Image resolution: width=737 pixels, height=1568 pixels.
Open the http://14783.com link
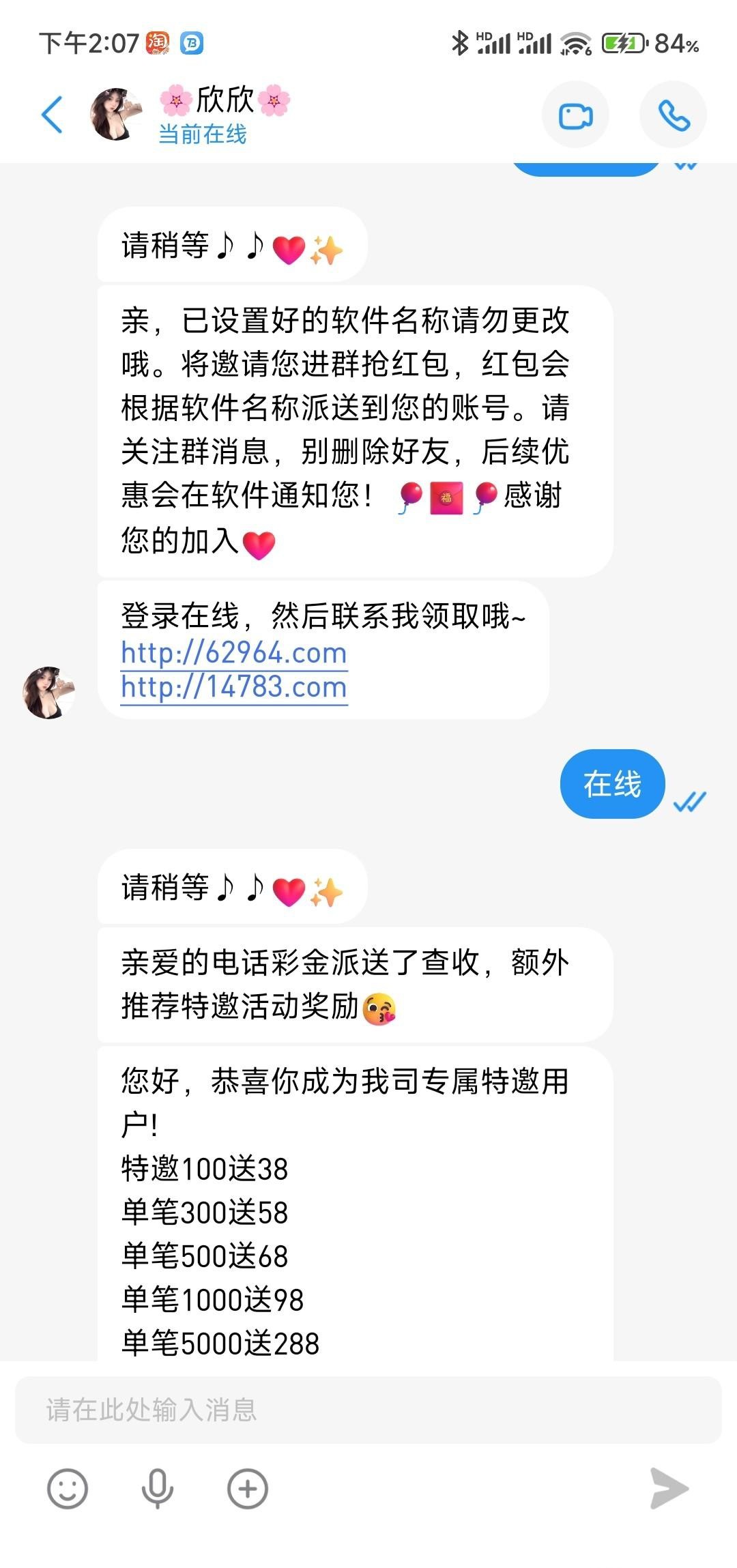[x=234, y=687]
